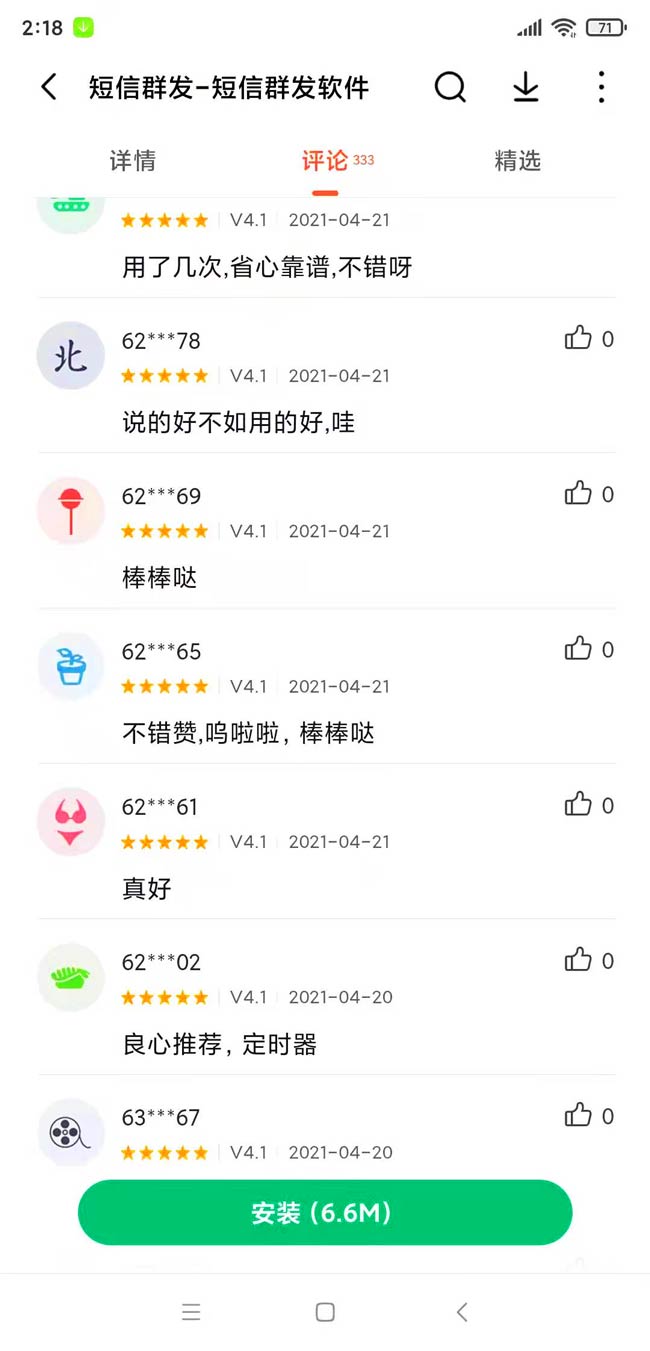Give a thumbs up to 62***65's review
This screenshot has height=1351, width=650.
tap(579, 650)
